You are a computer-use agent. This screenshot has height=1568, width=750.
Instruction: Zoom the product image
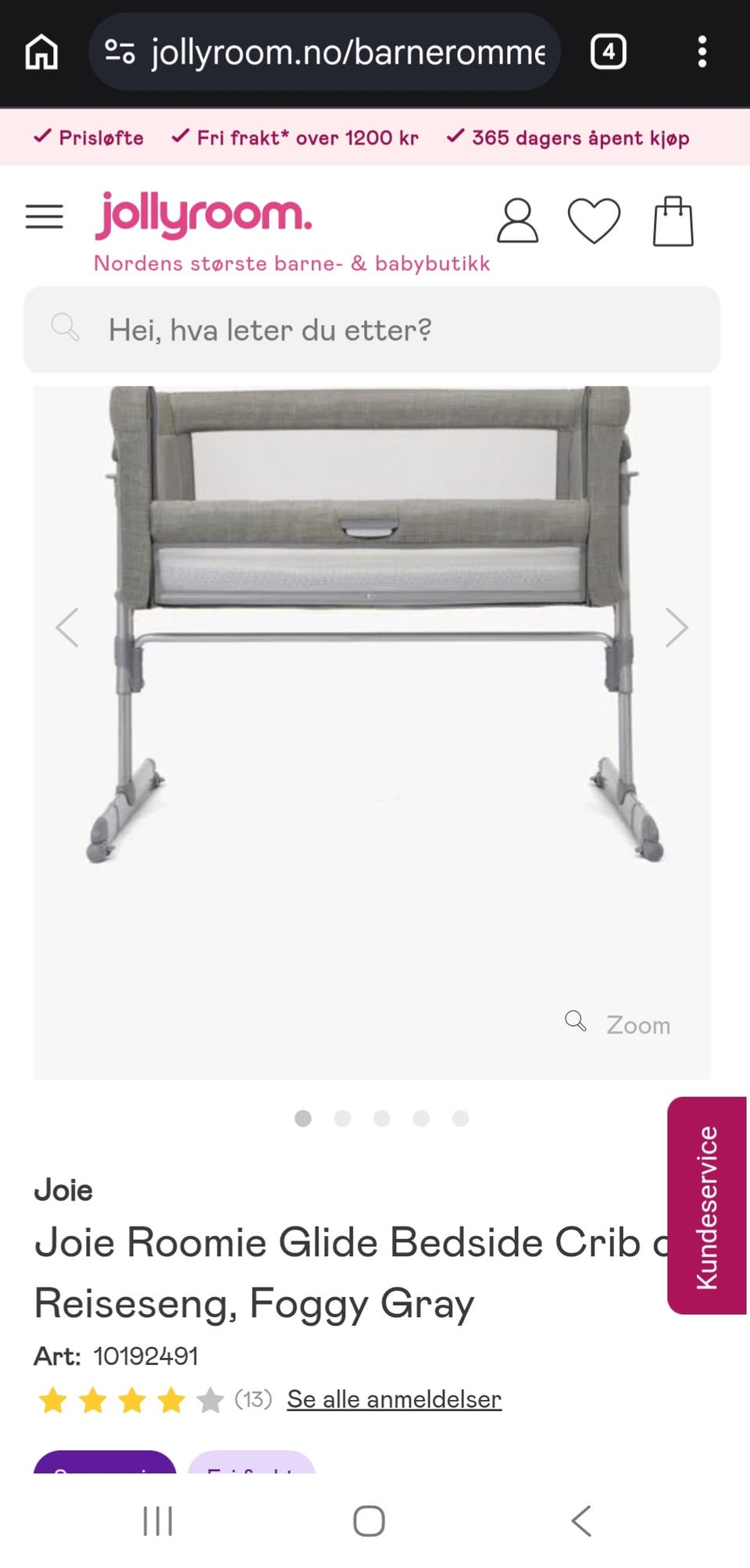tap(618, 1023)
